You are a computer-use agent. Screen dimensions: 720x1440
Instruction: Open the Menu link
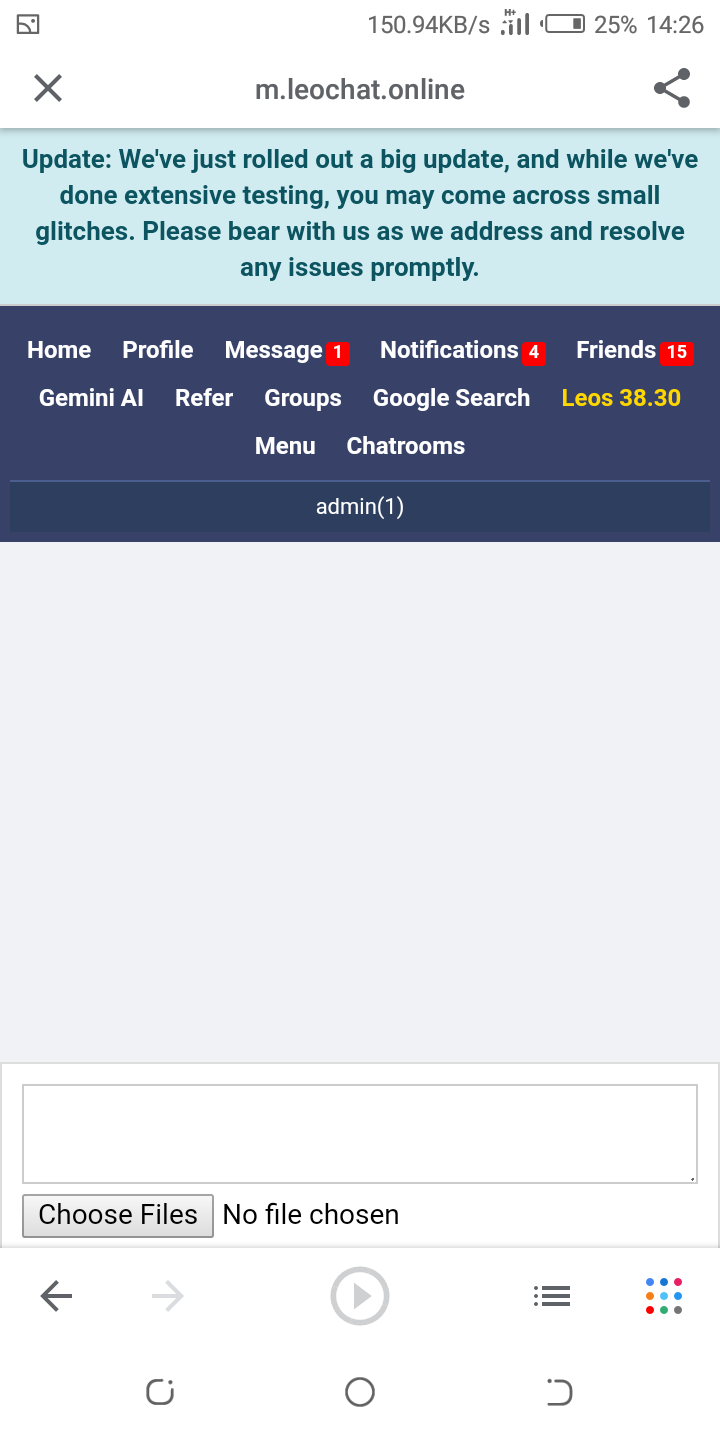click(285, 446)
